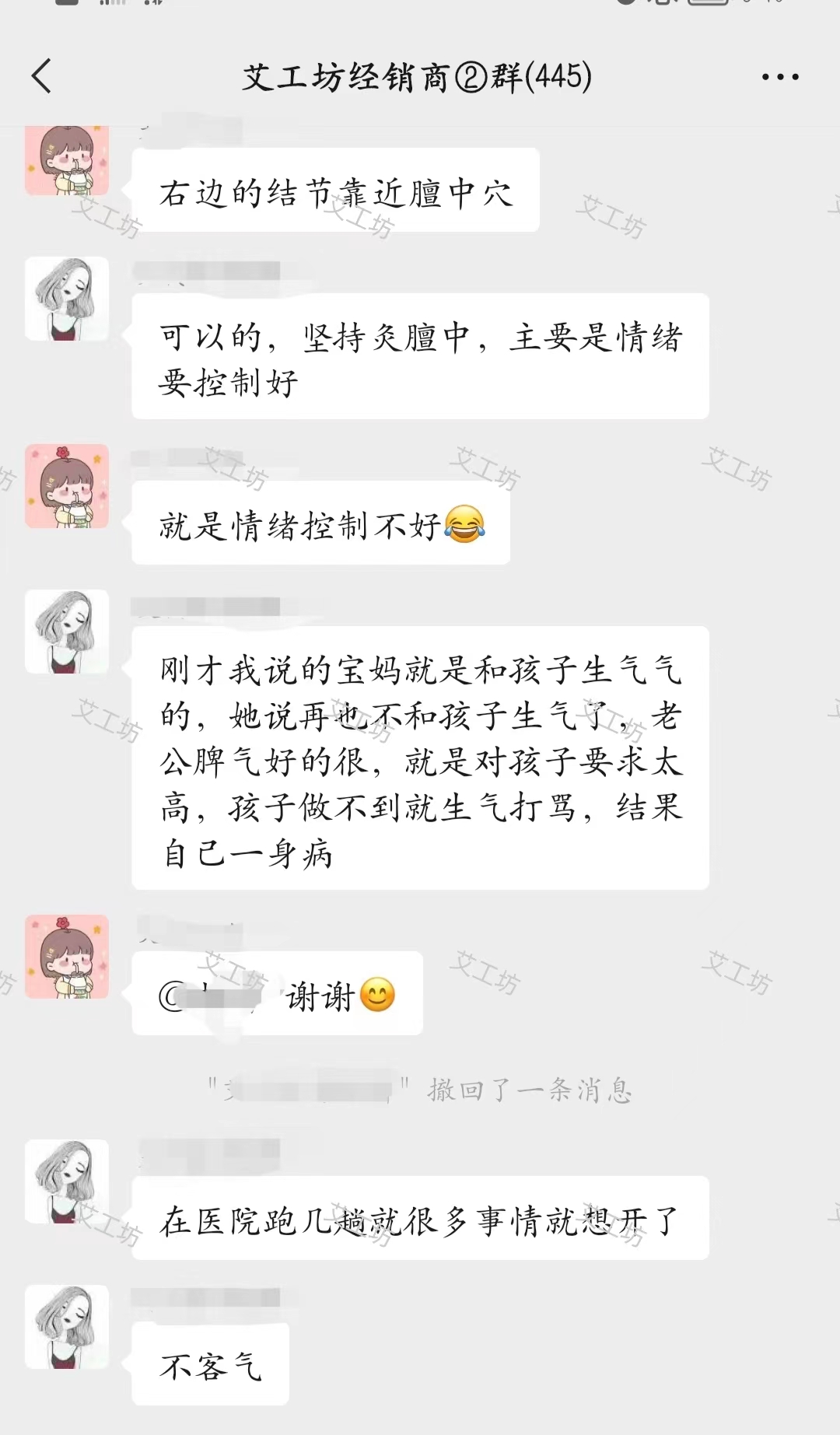Go back from the group chat

coord(42,76)
